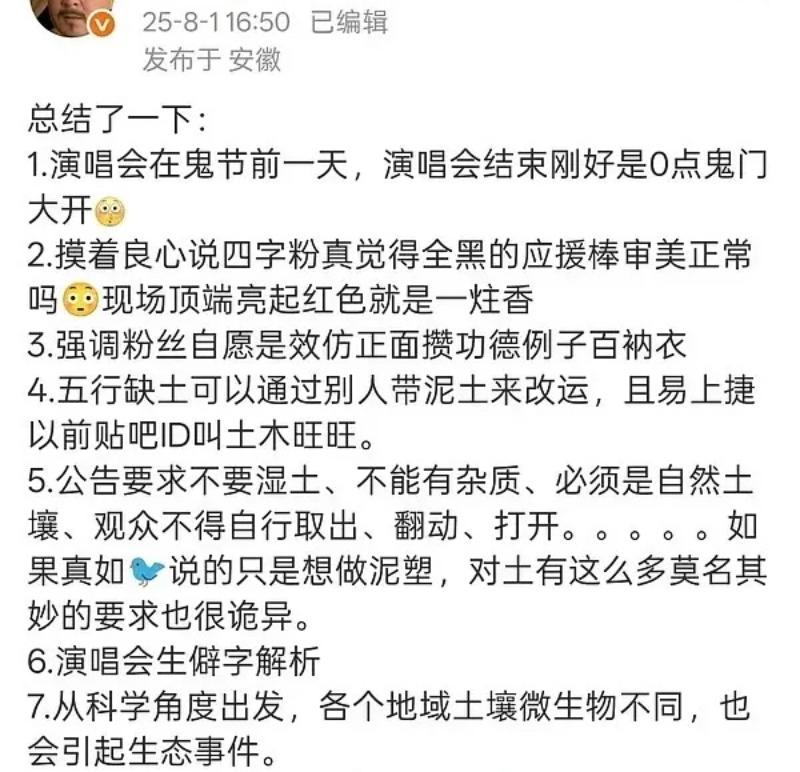Open the post author's profile avatar
Image resolution: width=800 pixels, height=772 pixels.
72,12
